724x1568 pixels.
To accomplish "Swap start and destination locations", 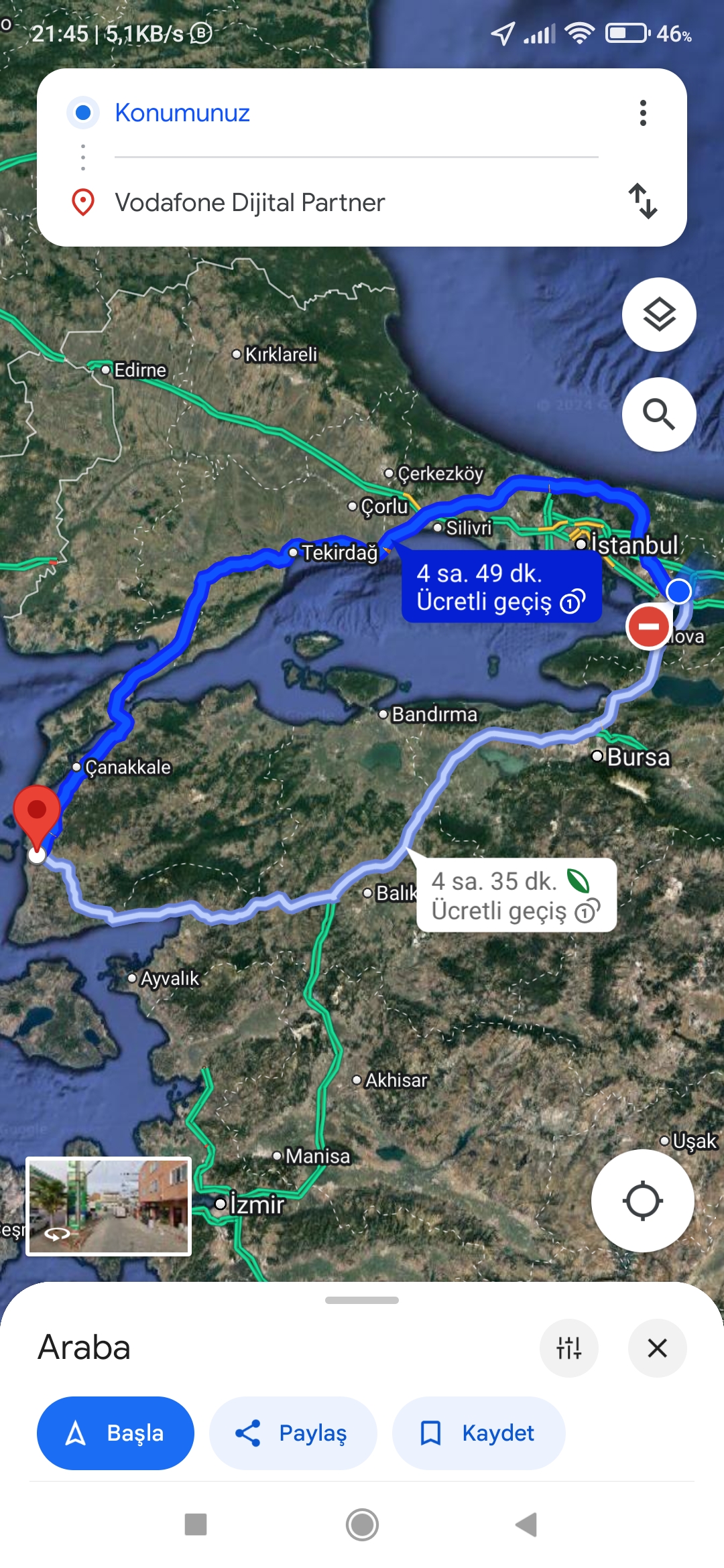I will [x=643, y=201].
